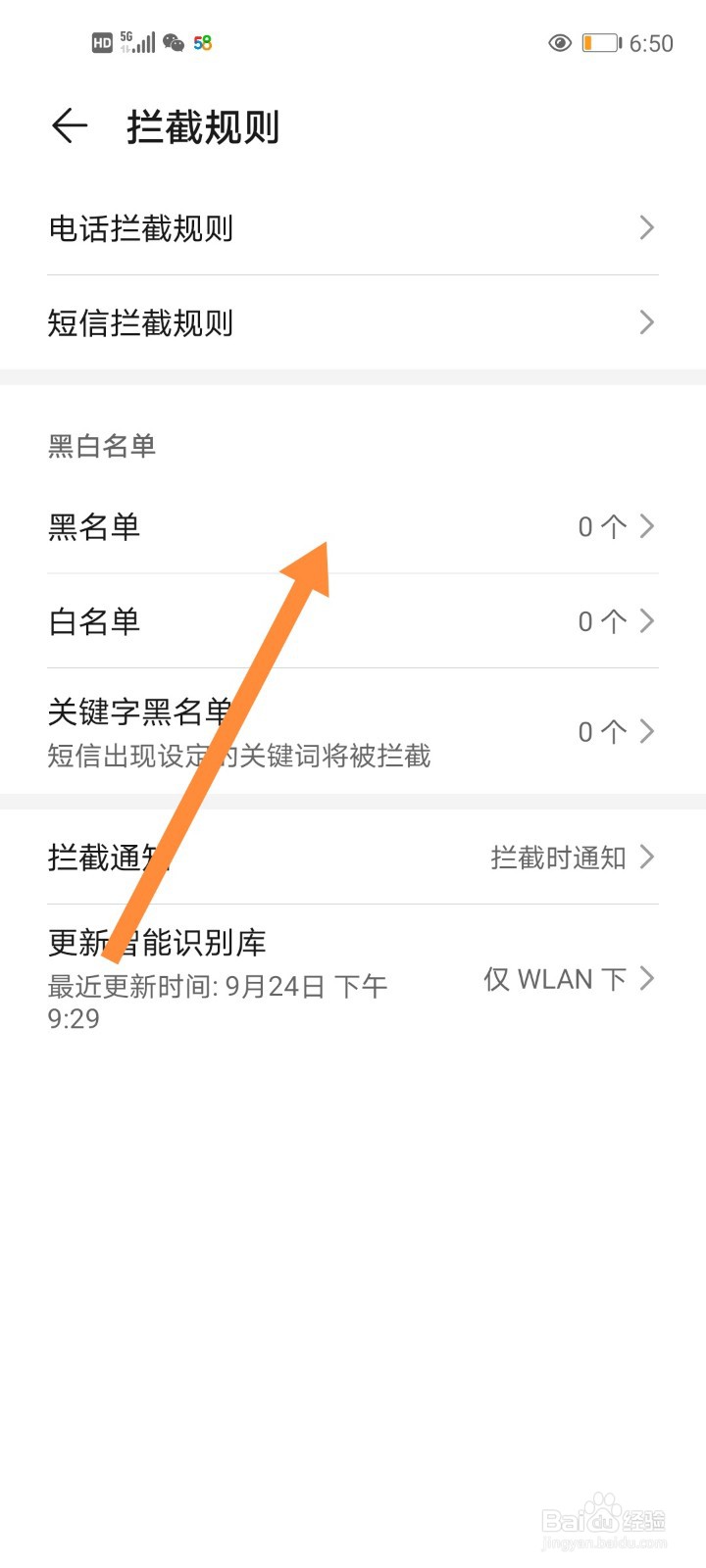The width and height of the screenshot is (706, 1568).
Task: Select the 拦截时通知 setting
Action: tap(560, 857)
